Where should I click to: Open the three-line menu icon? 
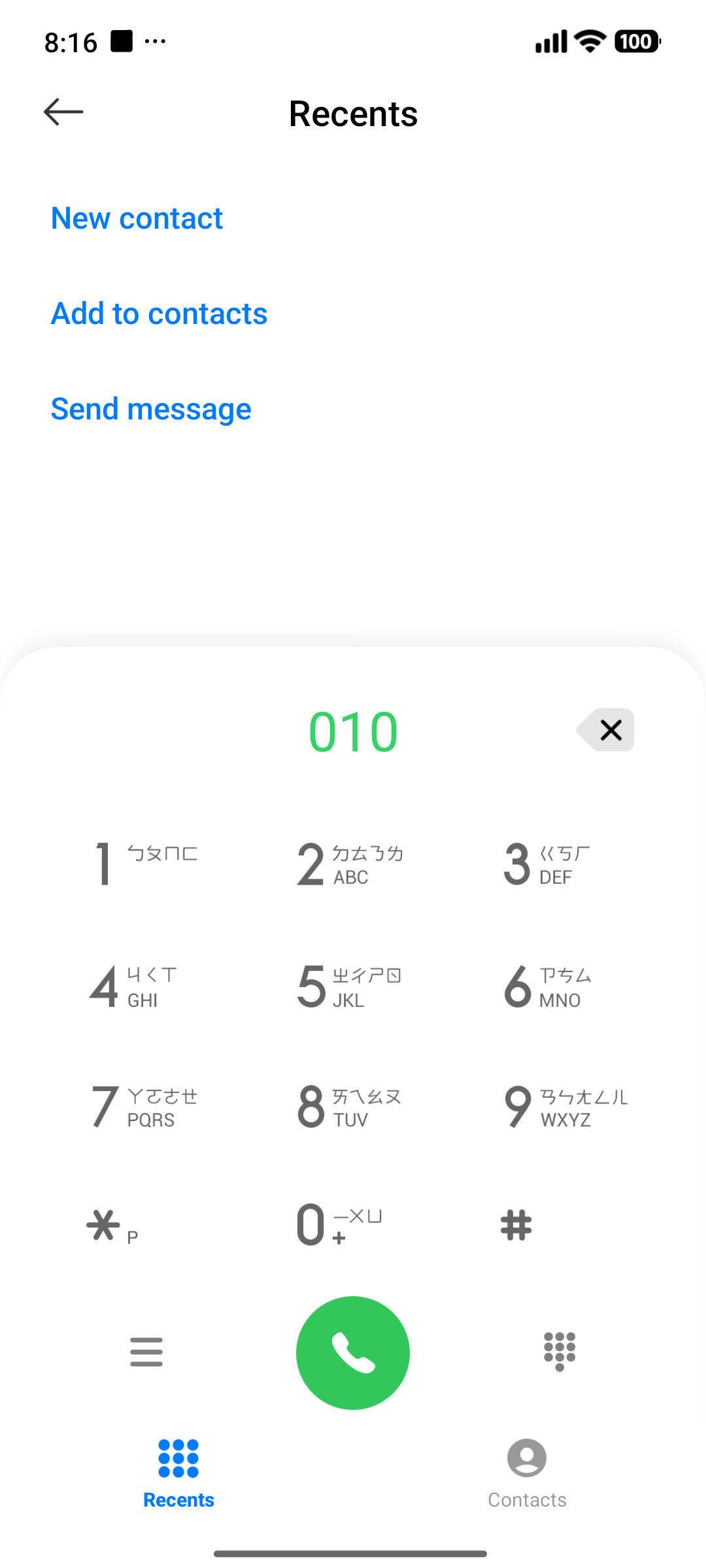146,1352
